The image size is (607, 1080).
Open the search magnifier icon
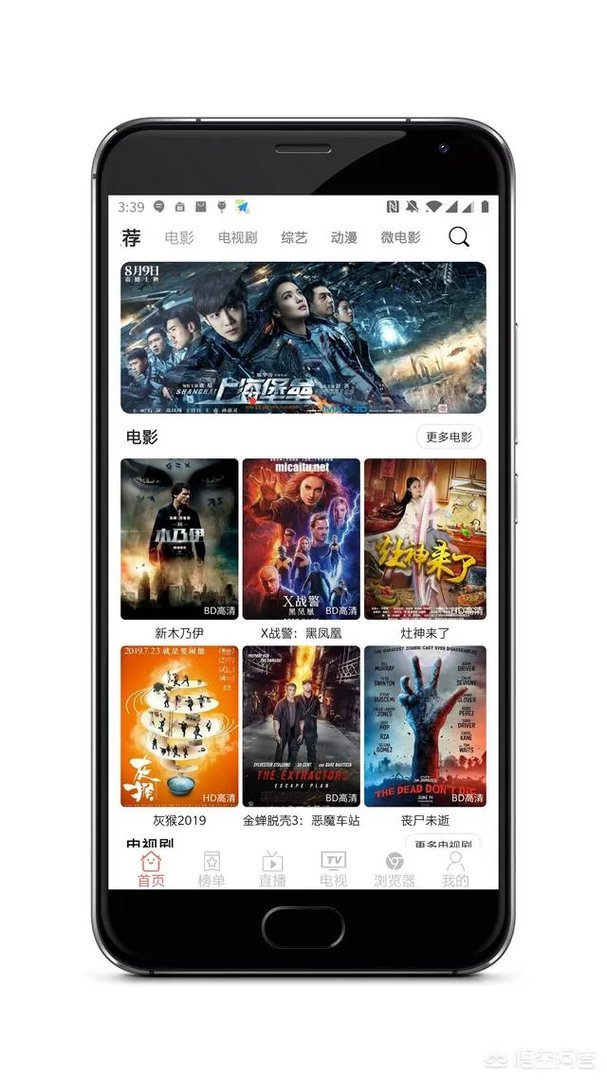click(x=458, y=237)
